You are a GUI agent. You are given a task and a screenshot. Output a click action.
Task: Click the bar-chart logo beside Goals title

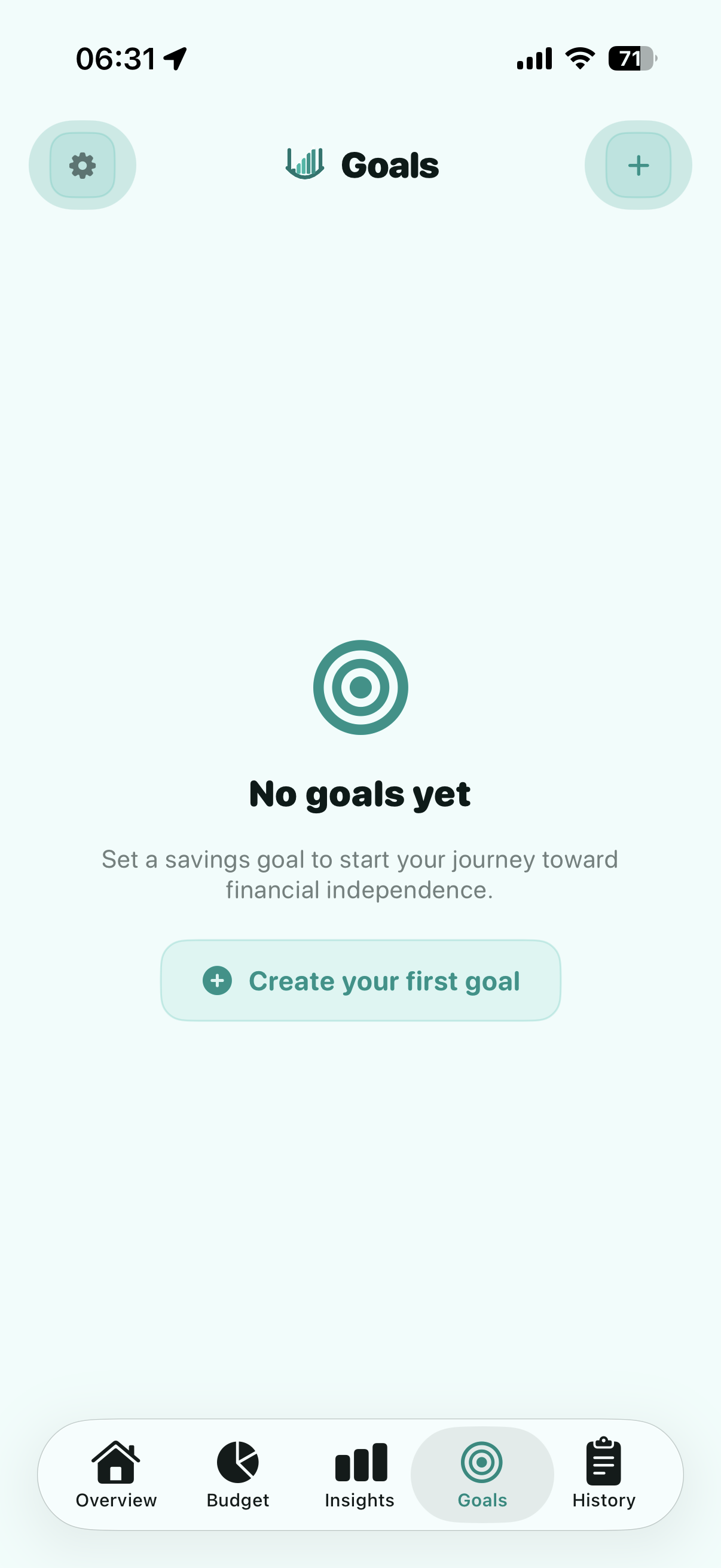pyautogui.click(x=305, y=163)
